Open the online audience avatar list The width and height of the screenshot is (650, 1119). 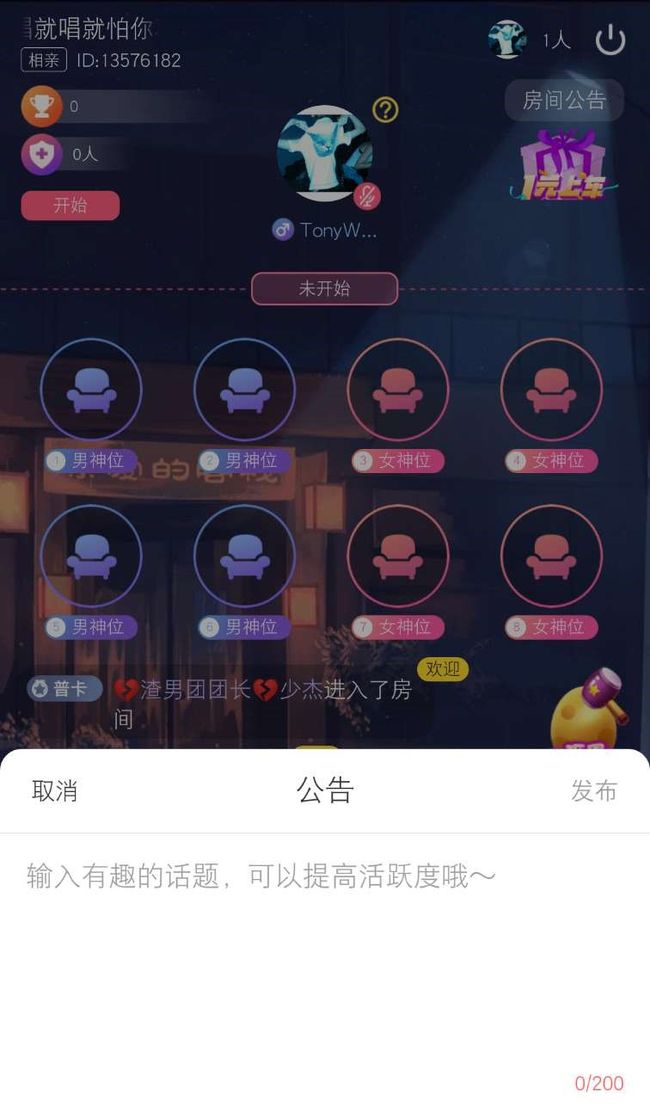coord(507,39)
